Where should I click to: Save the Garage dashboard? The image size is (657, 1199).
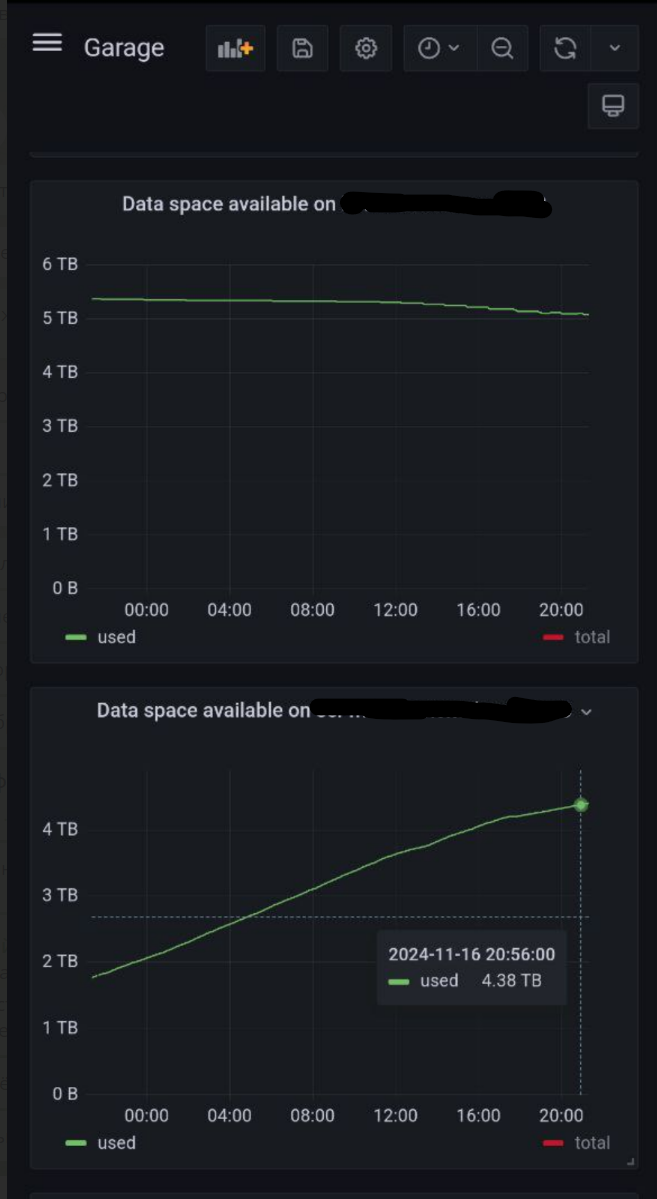pos(302,48)
